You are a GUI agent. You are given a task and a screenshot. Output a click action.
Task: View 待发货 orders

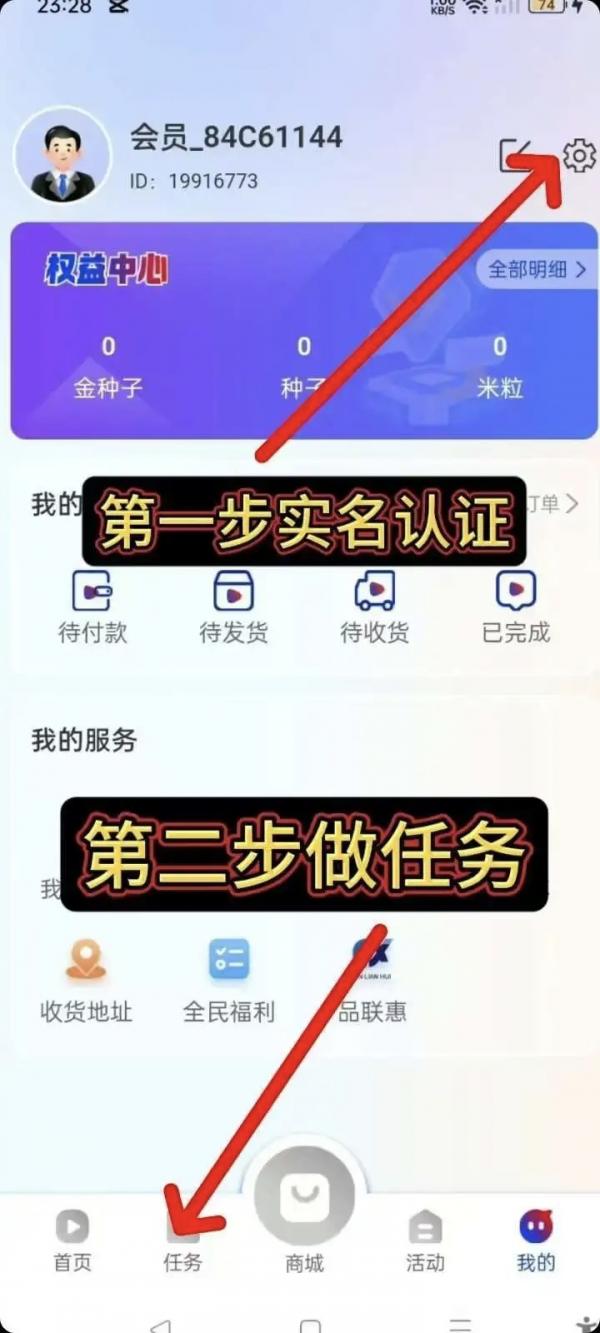[x=233, y=607]
